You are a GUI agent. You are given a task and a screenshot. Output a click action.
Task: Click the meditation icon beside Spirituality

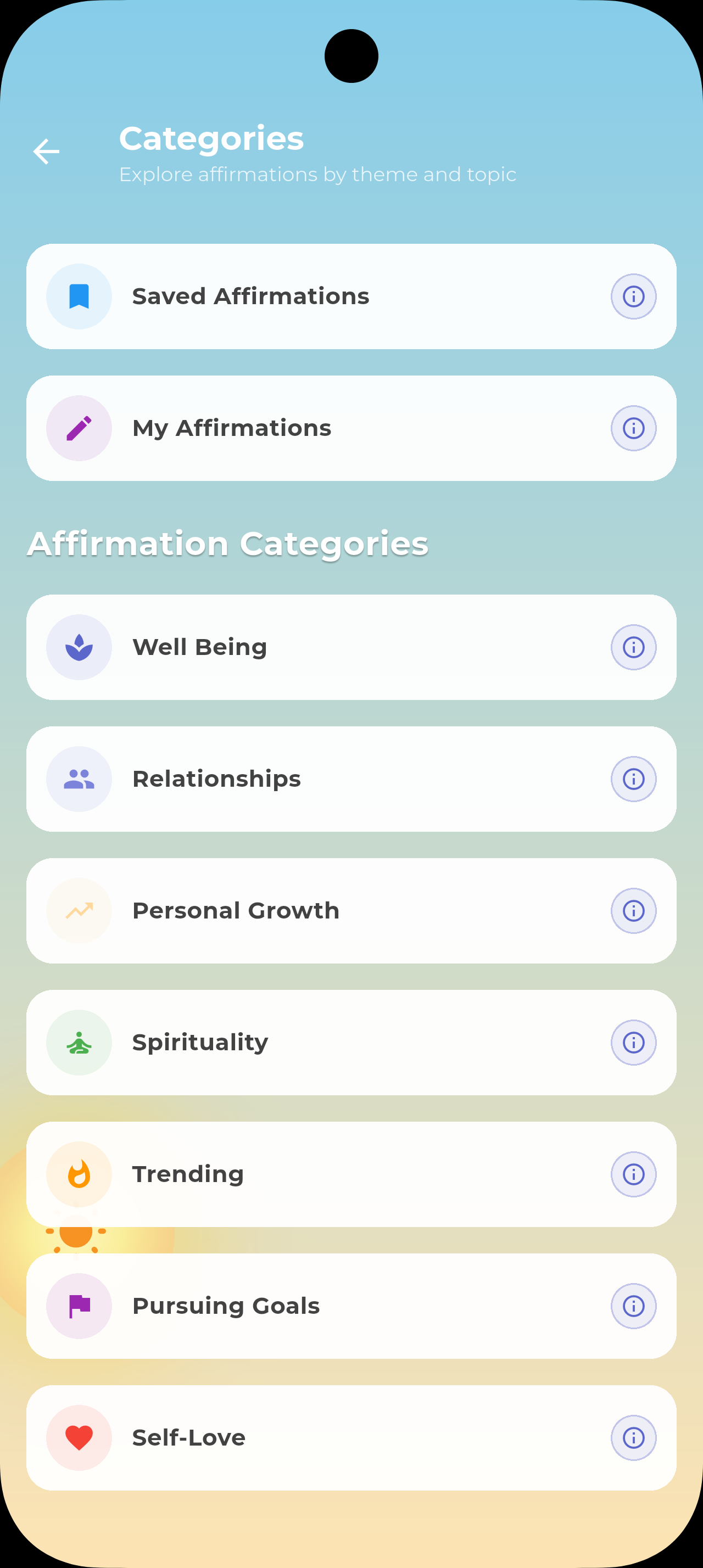click(79, 1042)
